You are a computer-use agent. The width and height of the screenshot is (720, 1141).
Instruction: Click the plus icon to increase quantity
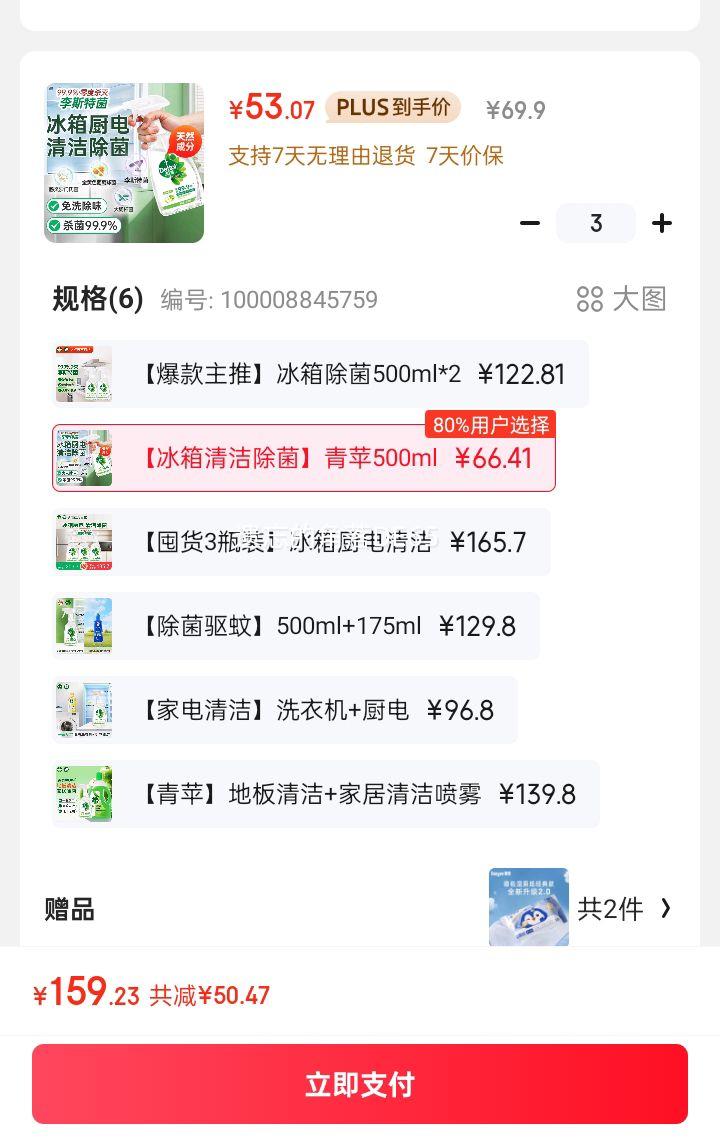662,223
